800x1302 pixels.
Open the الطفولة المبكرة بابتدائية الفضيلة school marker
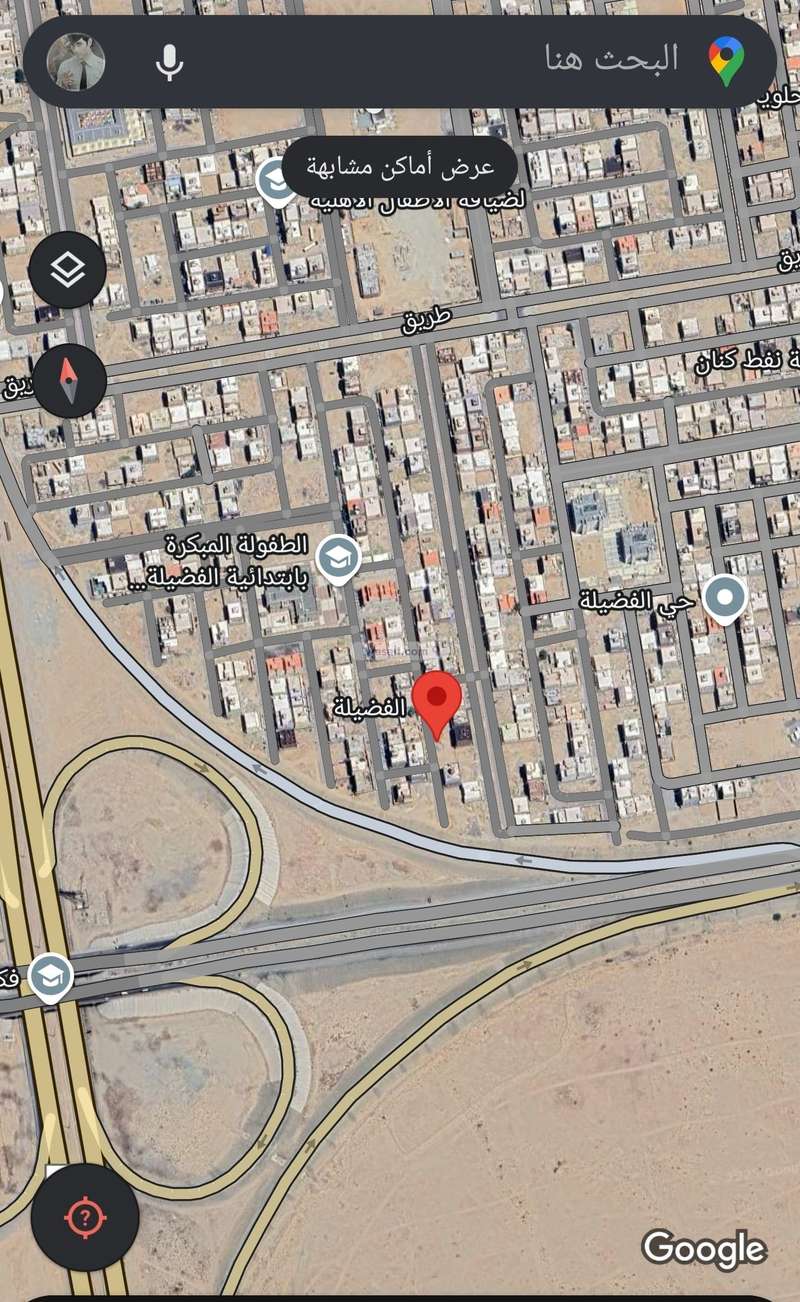pyautogui.click(x=339, y=559)
